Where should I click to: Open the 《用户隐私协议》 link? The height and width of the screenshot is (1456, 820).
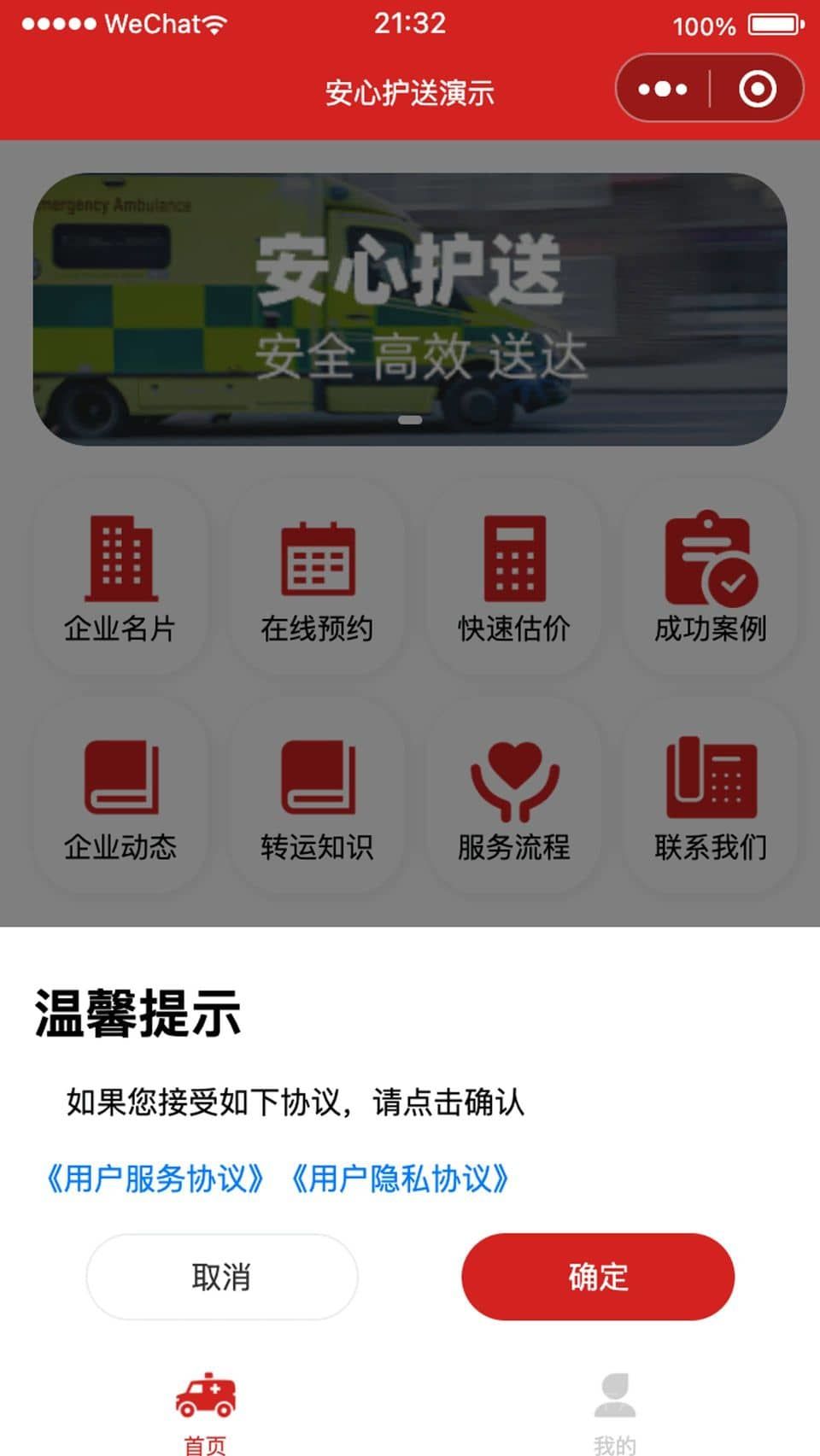400,1178
